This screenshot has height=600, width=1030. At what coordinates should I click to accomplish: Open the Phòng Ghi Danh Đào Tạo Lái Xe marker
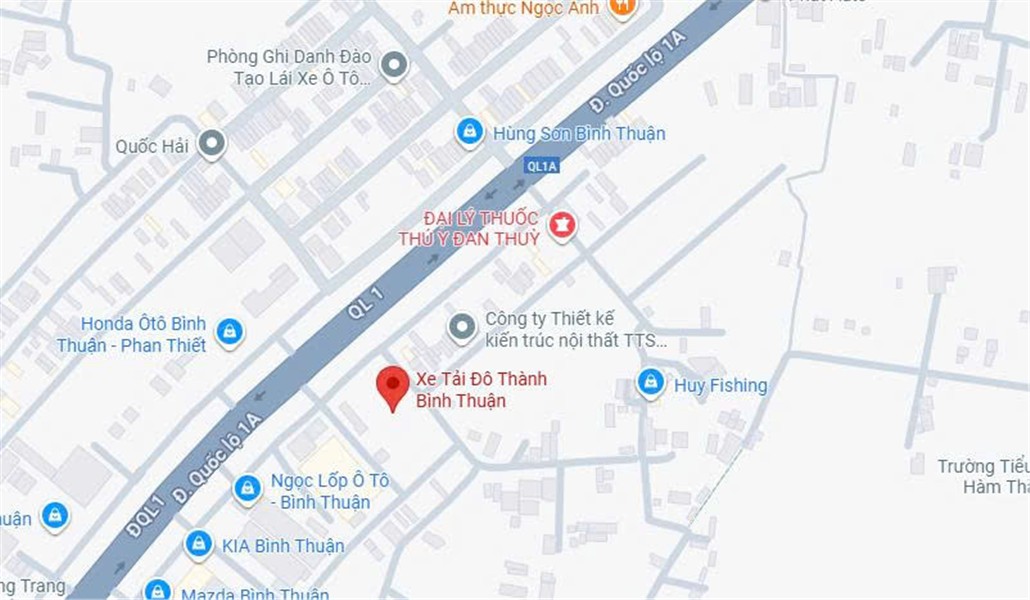395,66
